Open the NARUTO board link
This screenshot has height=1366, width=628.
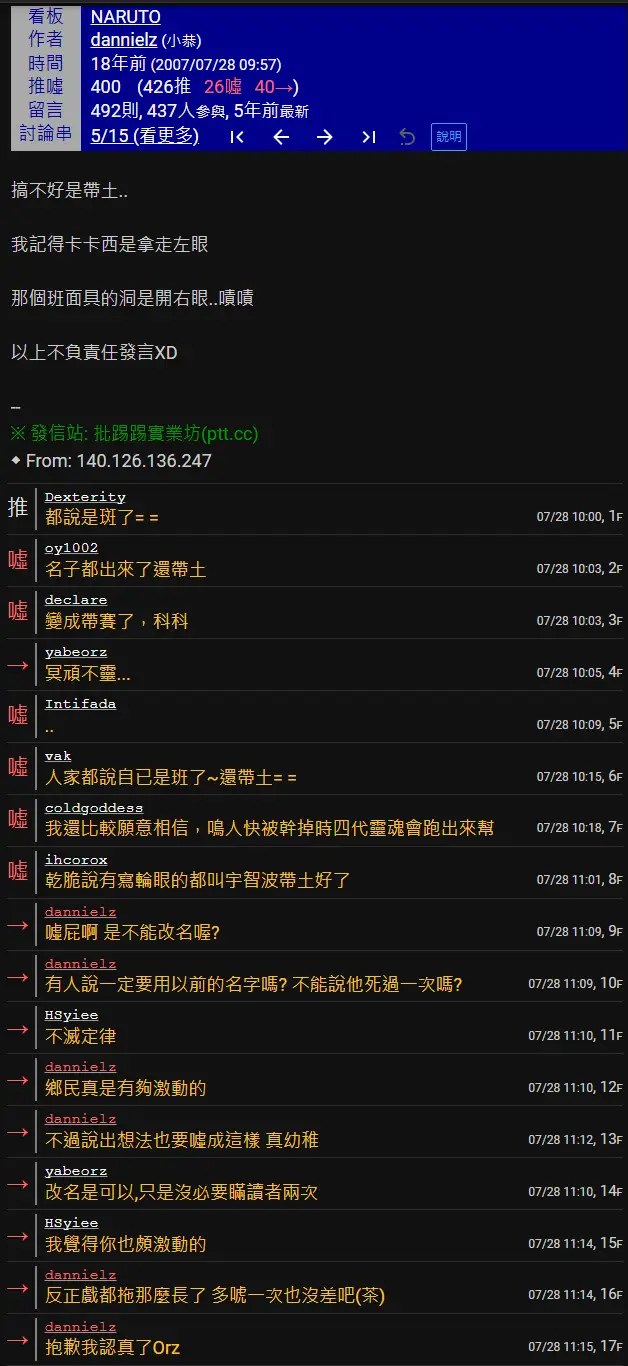(x=125, y=17)
